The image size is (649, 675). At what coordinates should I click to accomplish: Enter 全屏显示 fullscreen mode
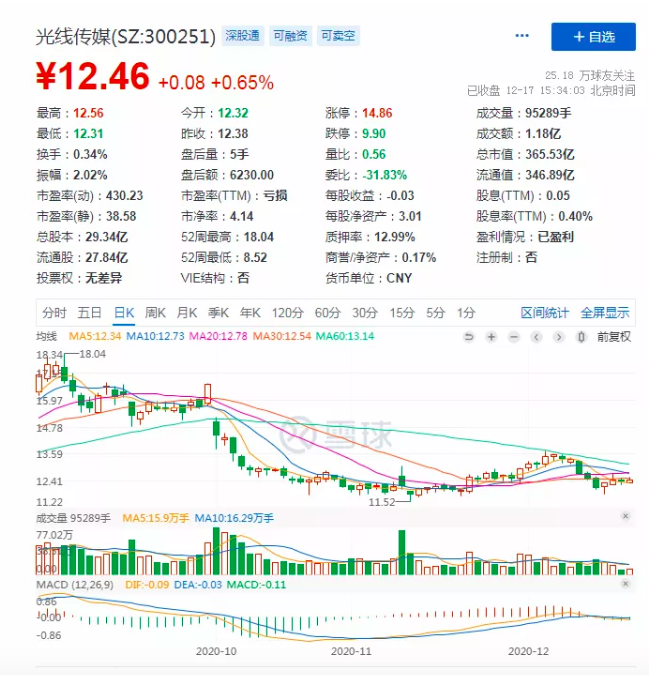pos(604,312)
